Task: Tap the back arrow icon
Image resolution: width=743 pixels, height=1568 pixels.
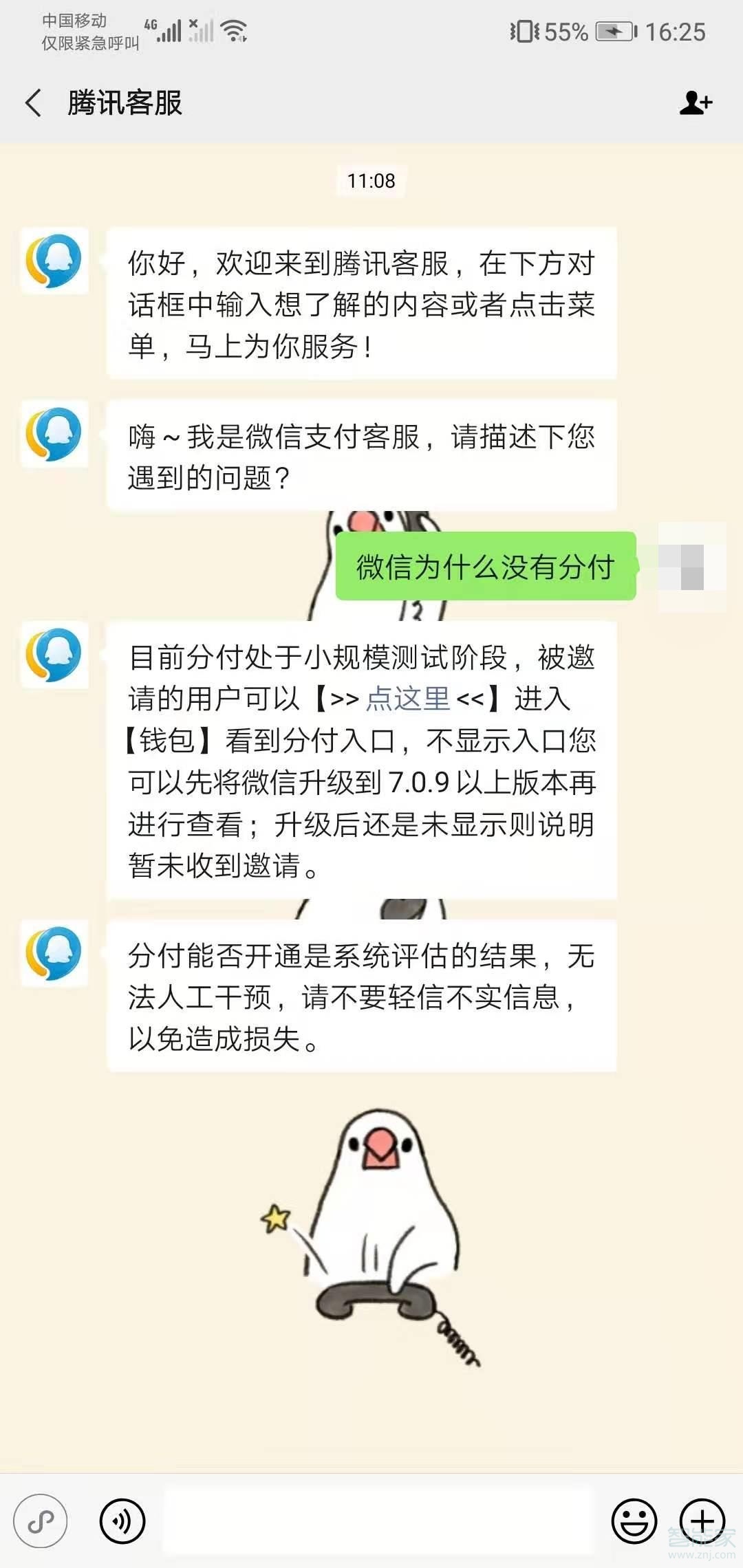Action: pyautogui.click(x=33, y=103)
